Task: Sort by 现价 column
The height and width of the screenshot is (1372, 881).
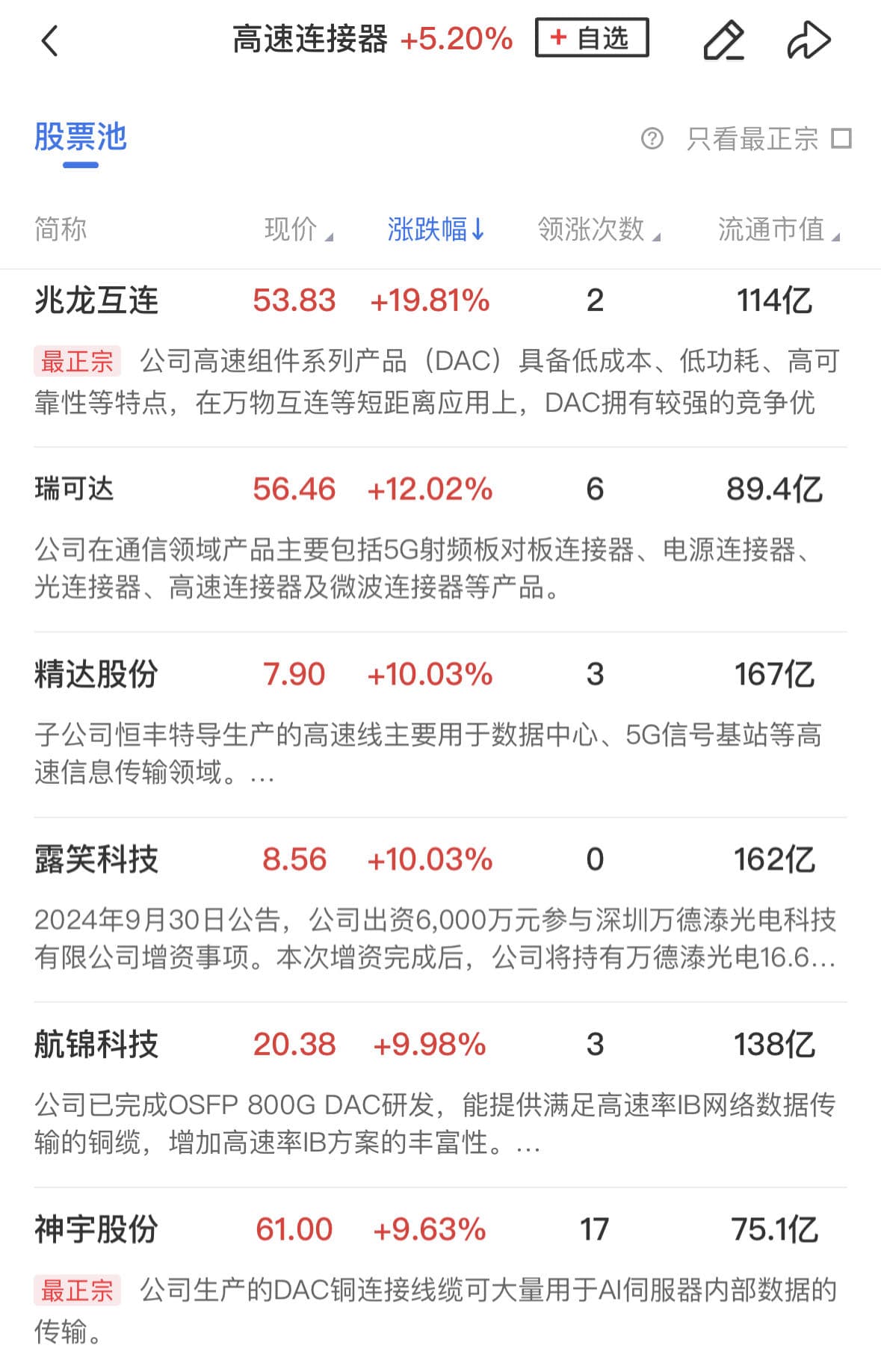Action: click(x=297, y=229)
